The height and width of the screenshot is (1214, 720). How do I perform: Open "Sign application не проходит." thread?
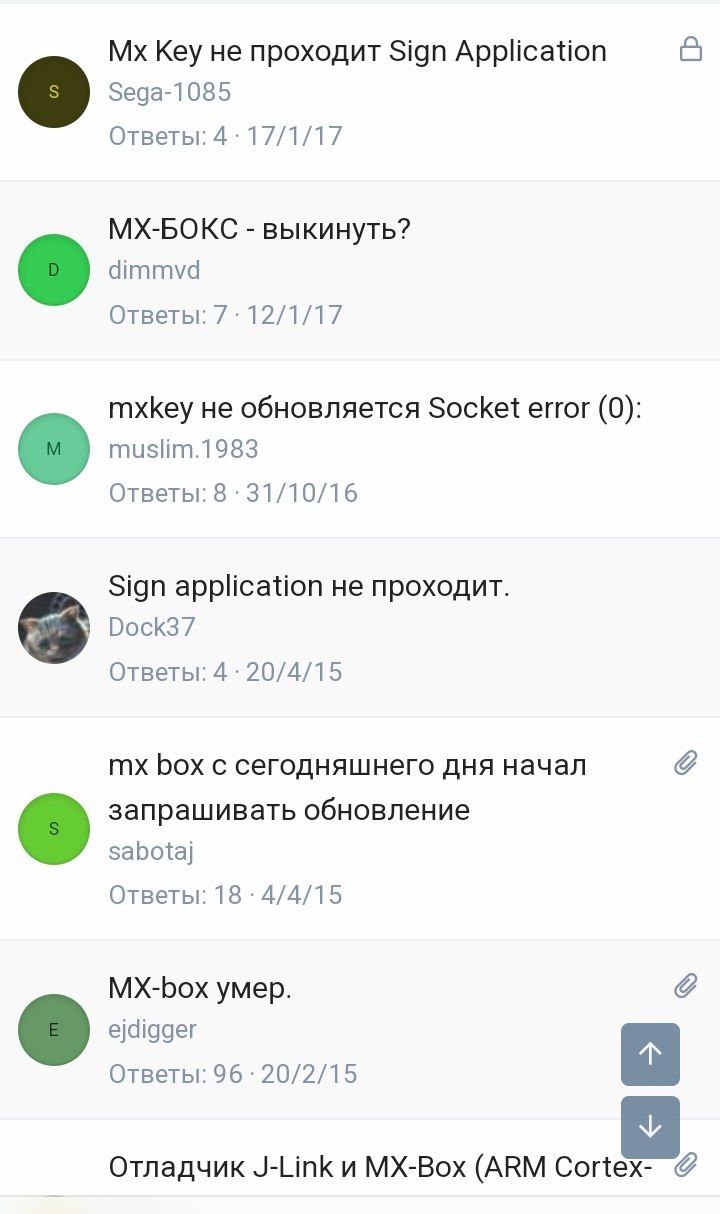coord(309,586)
